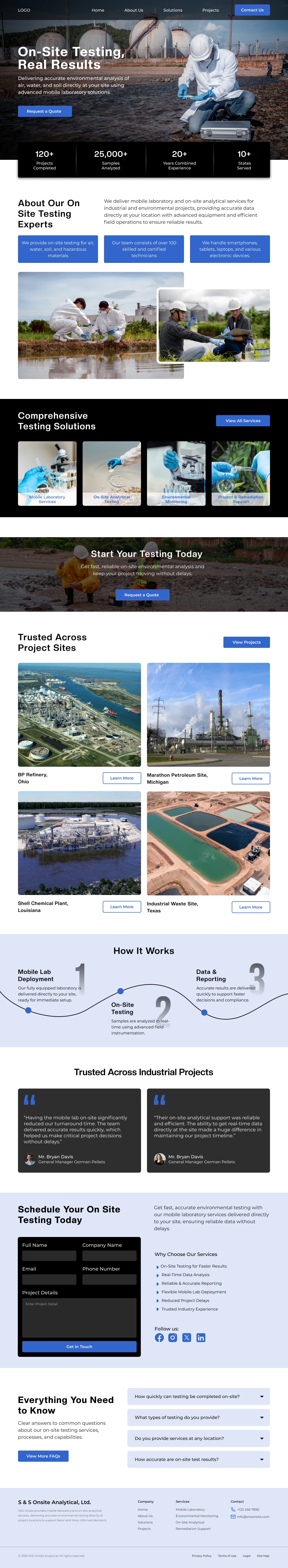Tap Request a Quote under Start Your Testing Today
The image size is (288, 1568).
142,595
